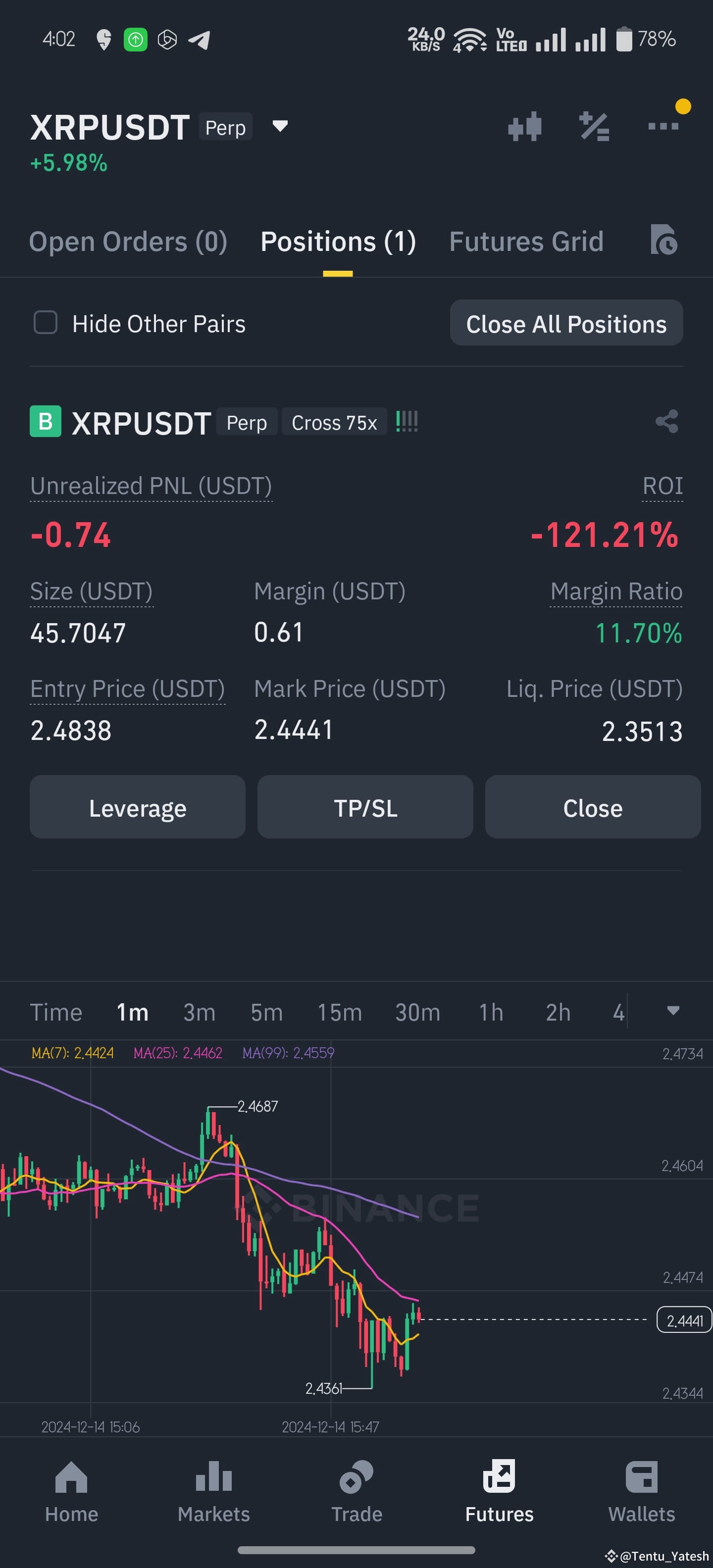Enable the Hide Other Pairs checkbox

click(46, 323)
